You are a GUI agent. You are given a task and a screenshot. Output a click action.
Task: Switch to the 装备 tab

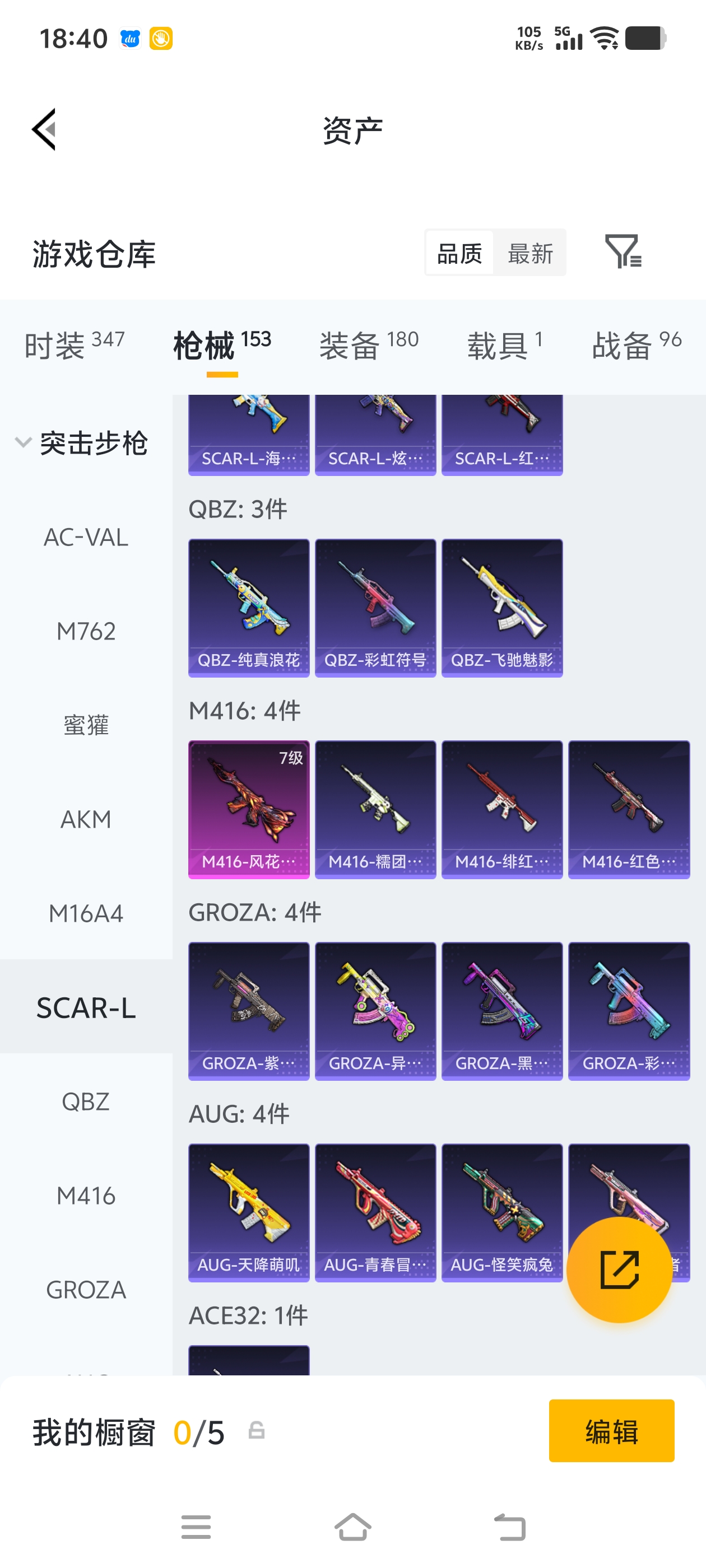point(369,345)
